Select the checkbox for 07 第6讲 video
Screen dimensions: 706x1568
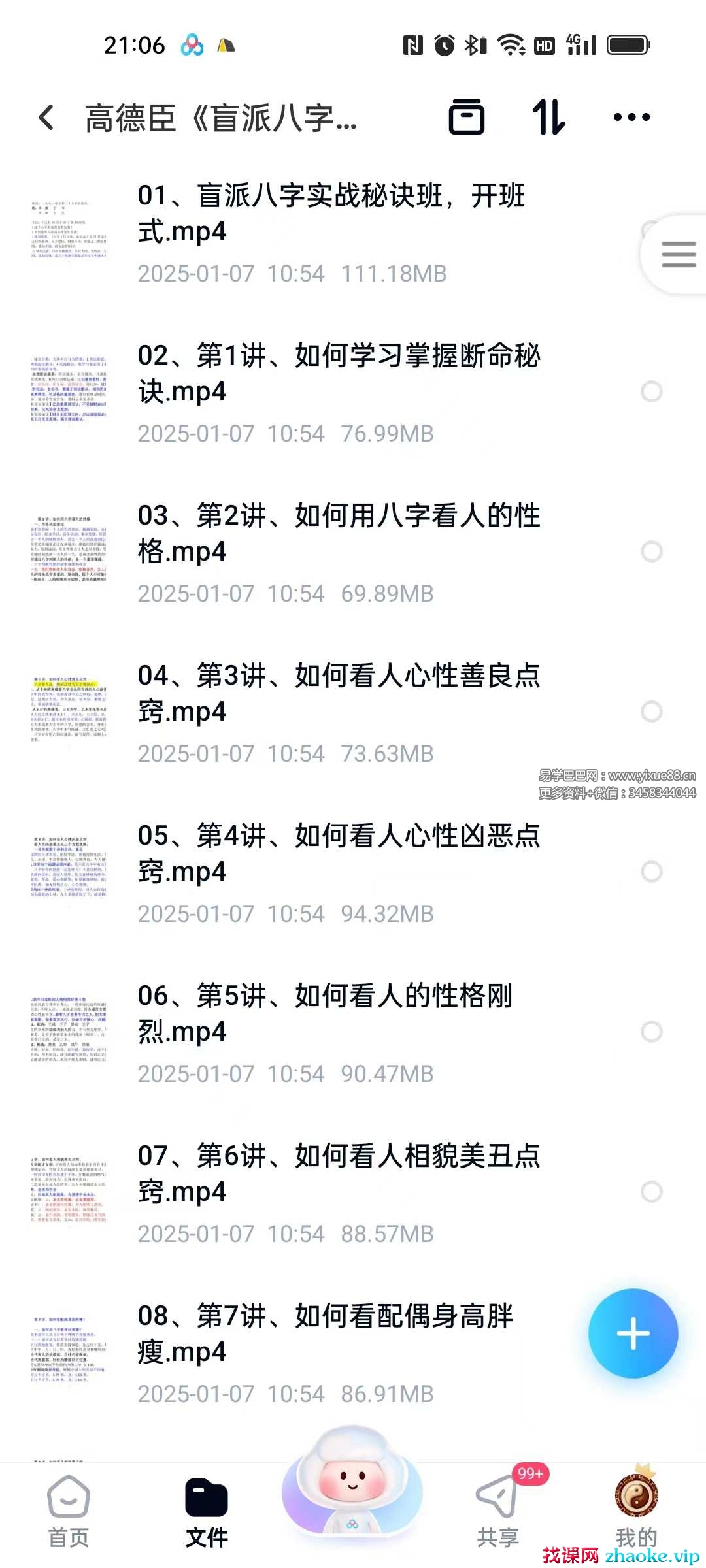coord(651,1192)
